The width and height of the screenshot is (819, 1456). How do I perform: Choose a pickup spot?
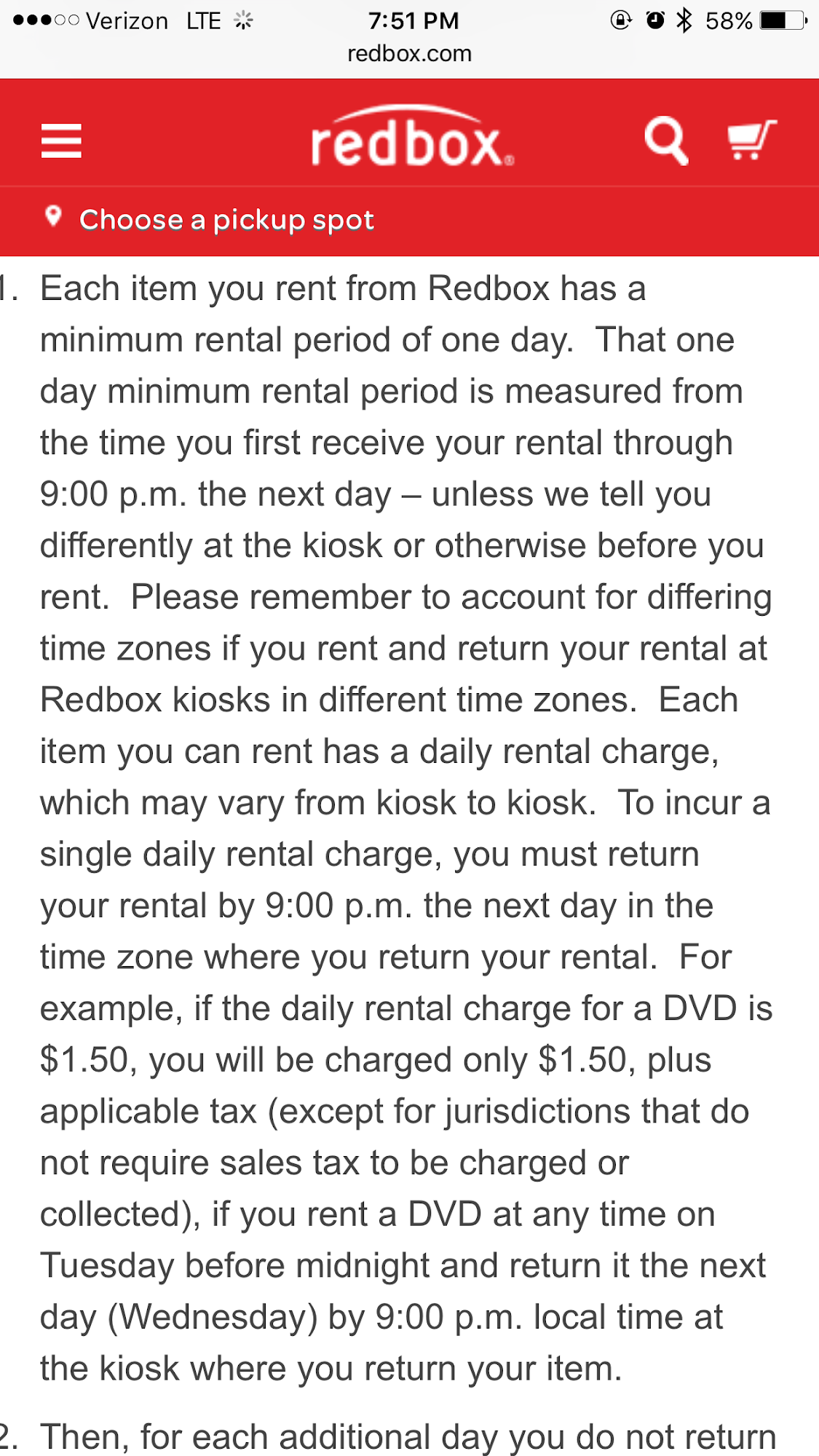[226, 220]
